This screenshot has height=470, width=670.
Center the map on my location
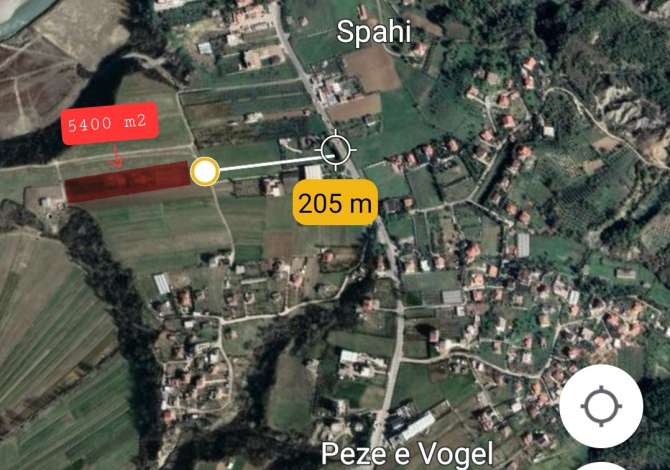click(x=600, y=406)
